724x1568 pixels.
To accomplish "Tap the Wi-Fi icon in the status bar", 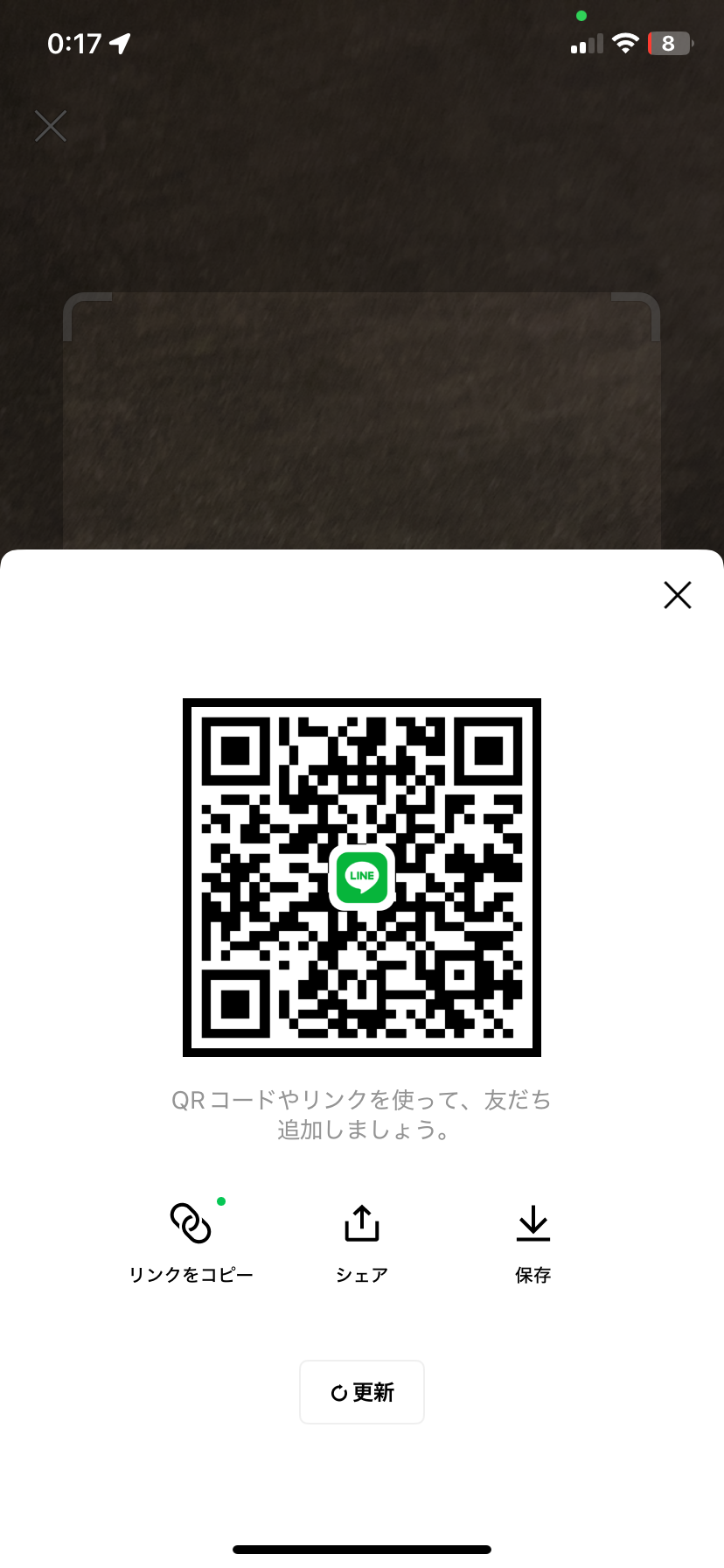I will tap(626, 42).
